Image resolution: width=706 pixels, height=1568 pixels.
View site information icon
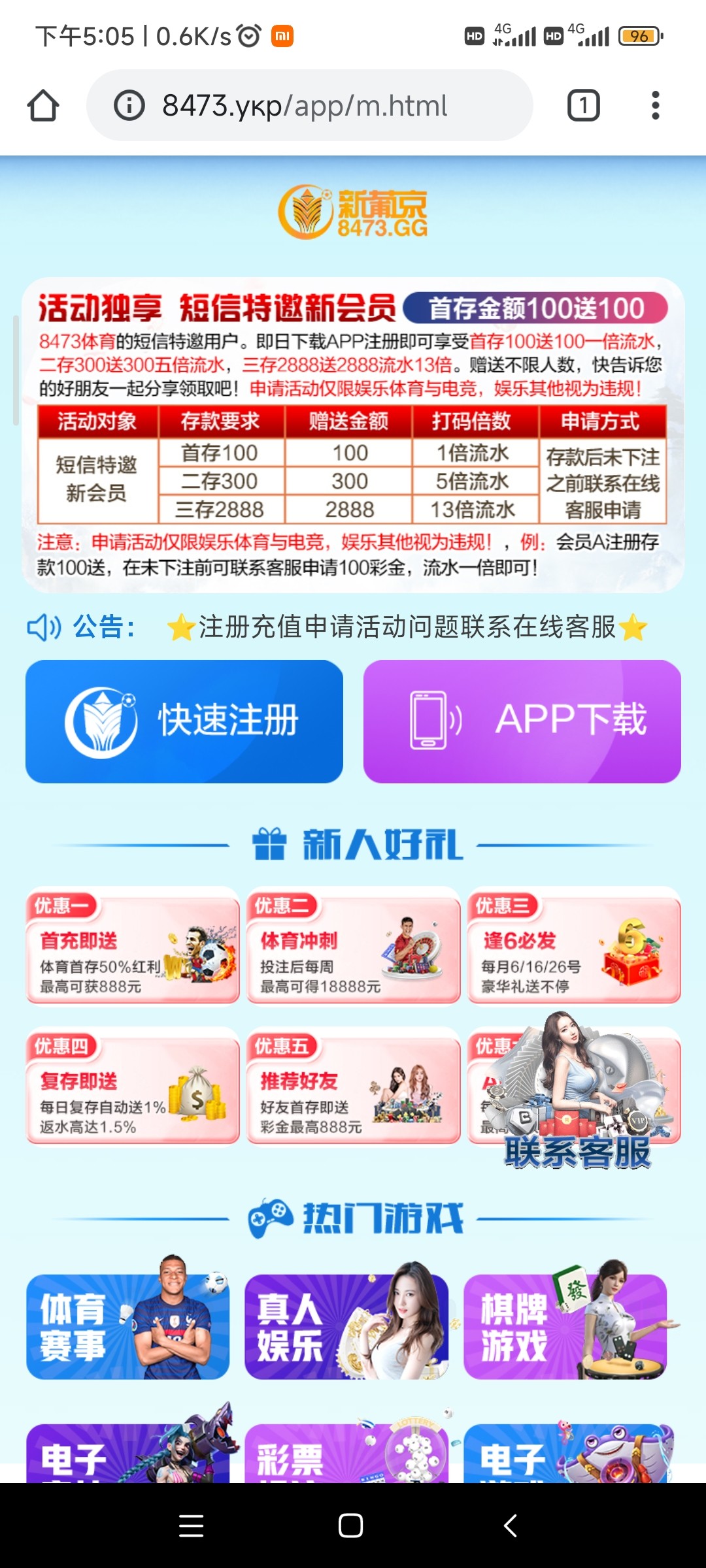click(x=129, y=105)
